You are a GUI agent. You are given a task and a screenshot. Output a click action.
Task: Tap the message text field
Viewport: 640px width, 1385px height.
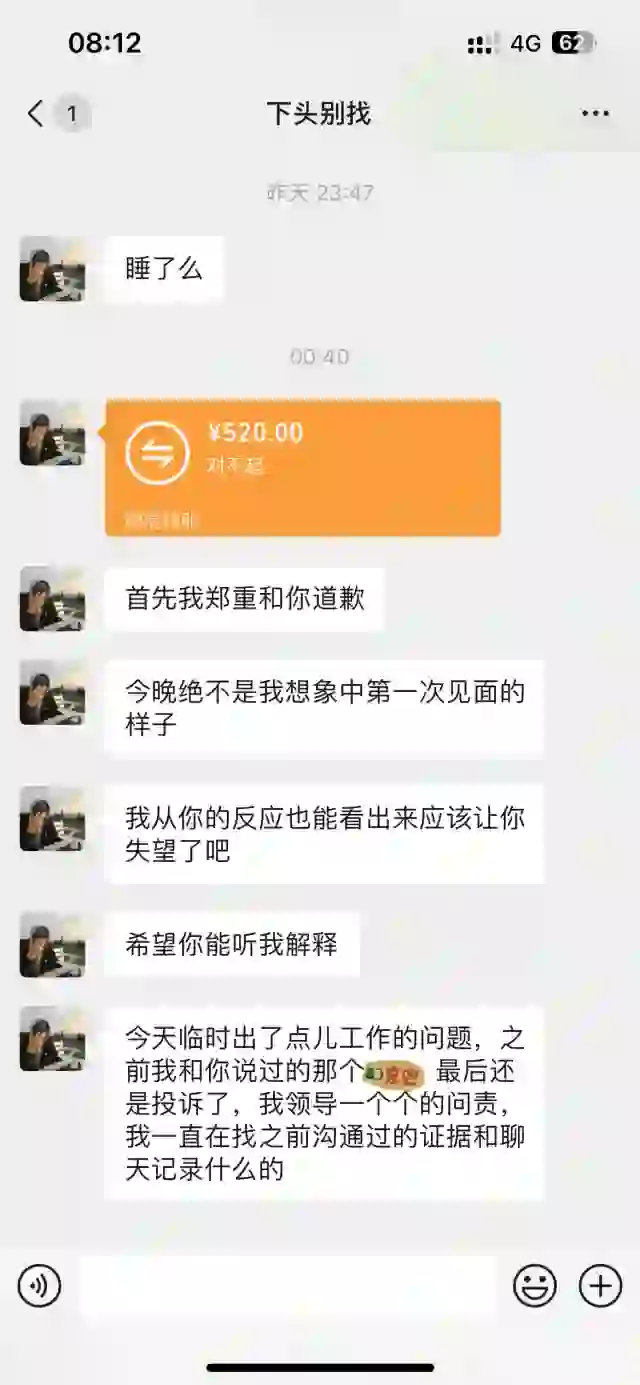pos(287,1285)
